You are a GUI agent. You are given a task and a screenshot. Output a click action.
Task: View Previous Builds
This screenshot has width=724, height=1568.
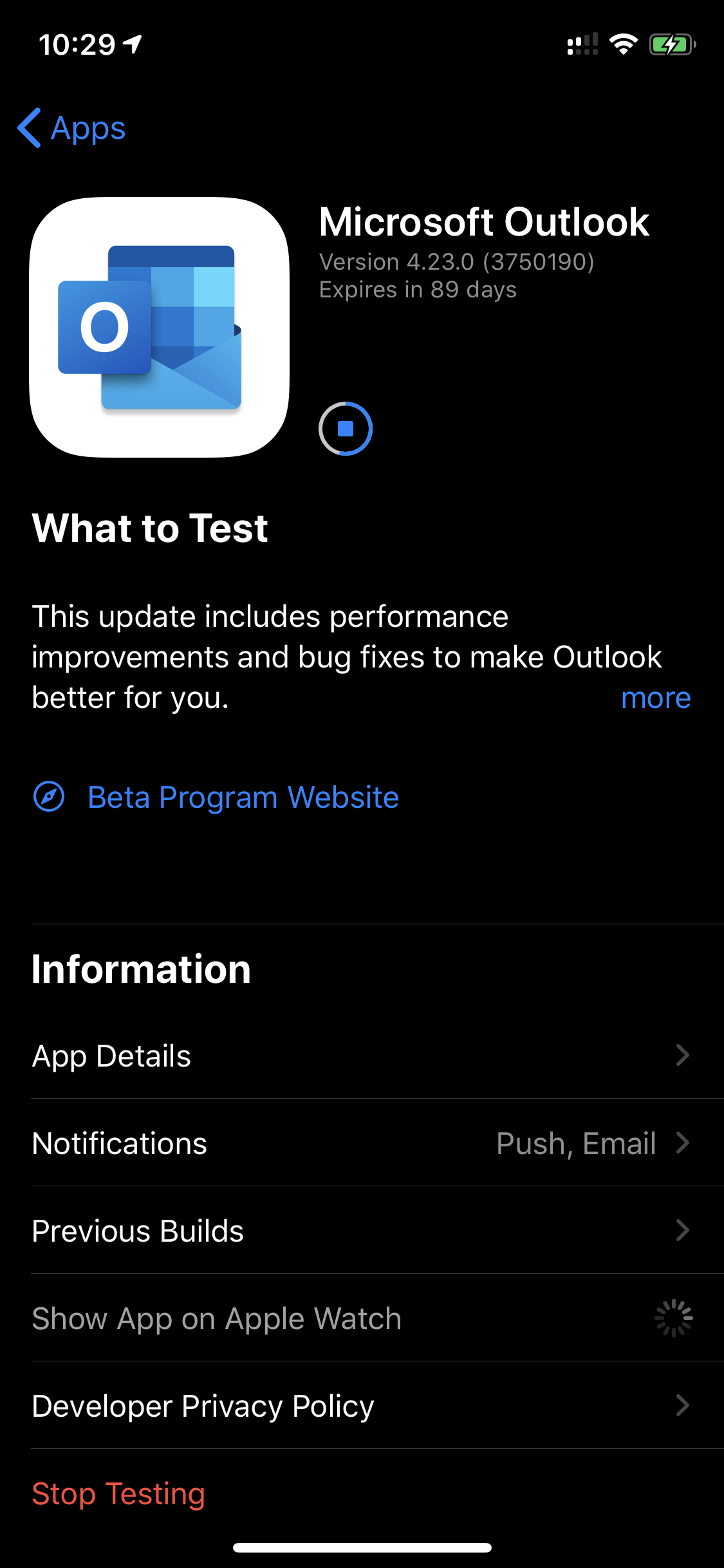[x=360, y=1231]
